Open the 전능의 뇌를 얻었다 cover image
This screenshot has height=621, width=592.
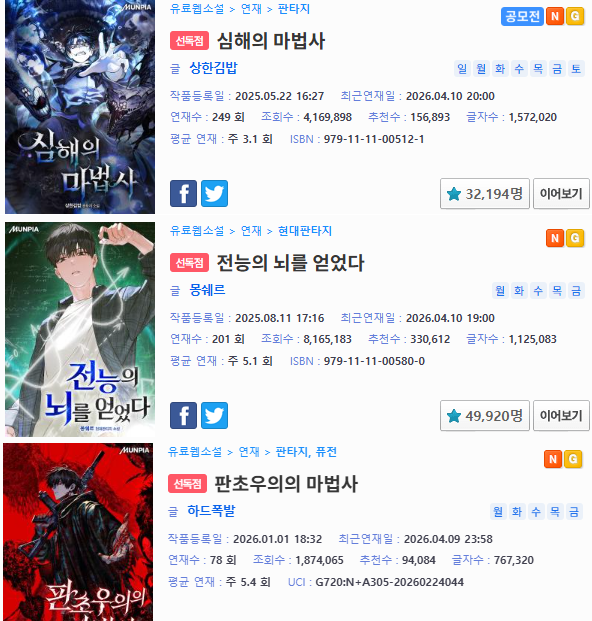pos(80,329)
